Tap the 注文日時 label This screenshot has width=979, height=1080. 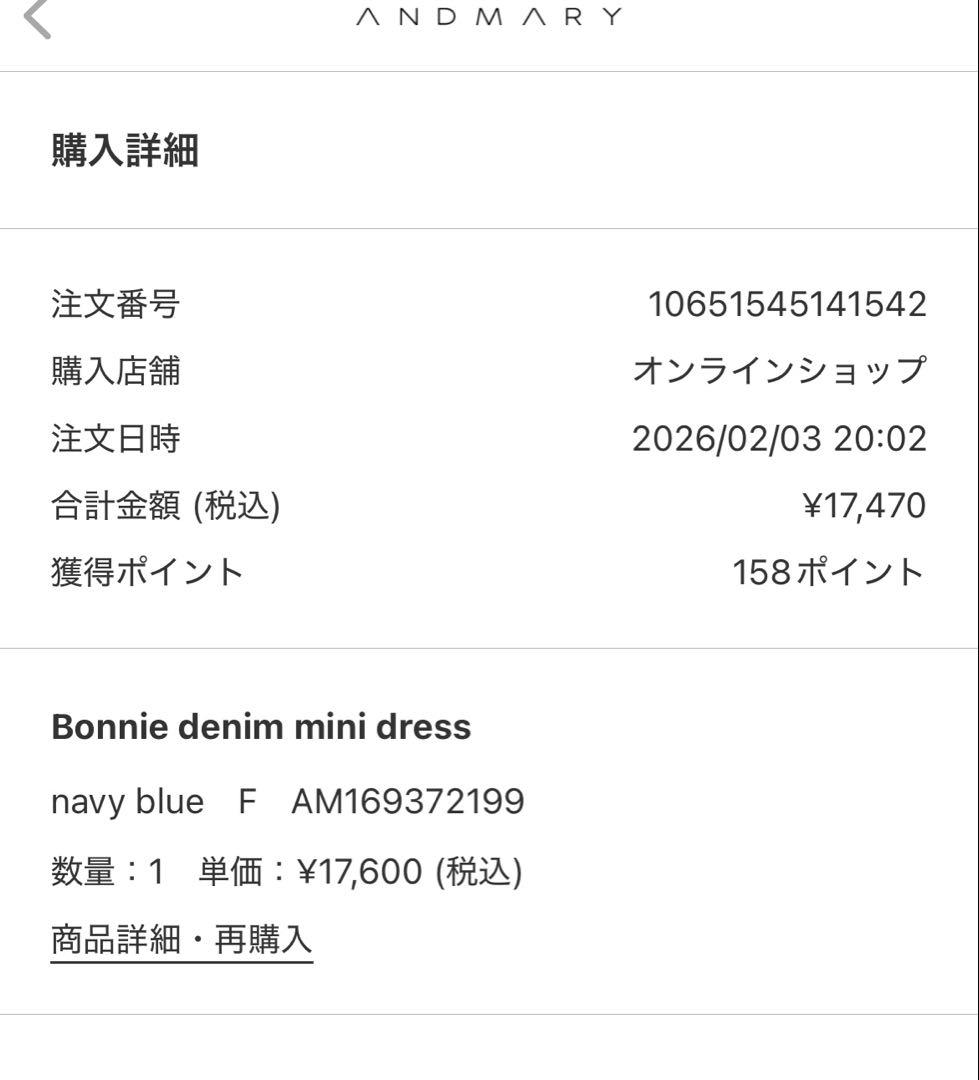coord(116,438)
